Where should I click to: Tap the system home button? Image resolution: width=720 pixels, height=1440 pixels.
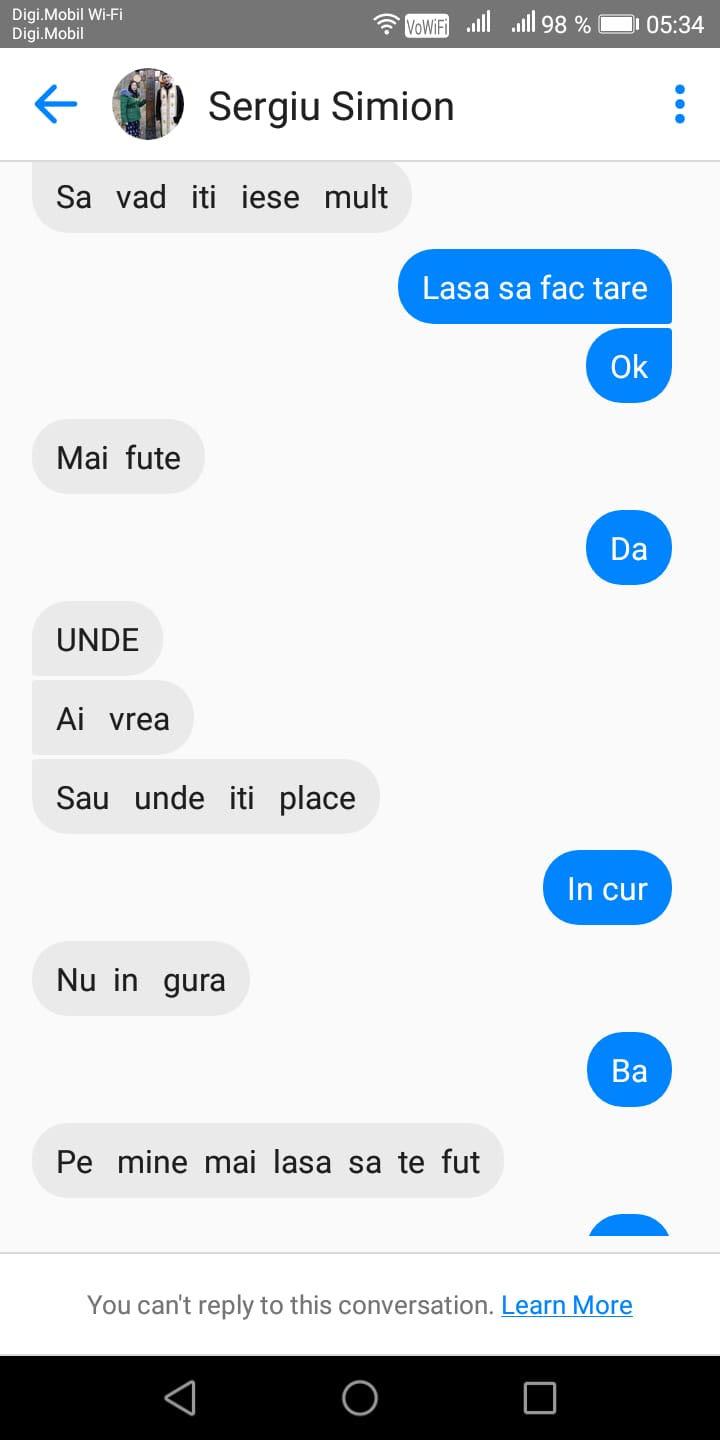coord(360,1397)
